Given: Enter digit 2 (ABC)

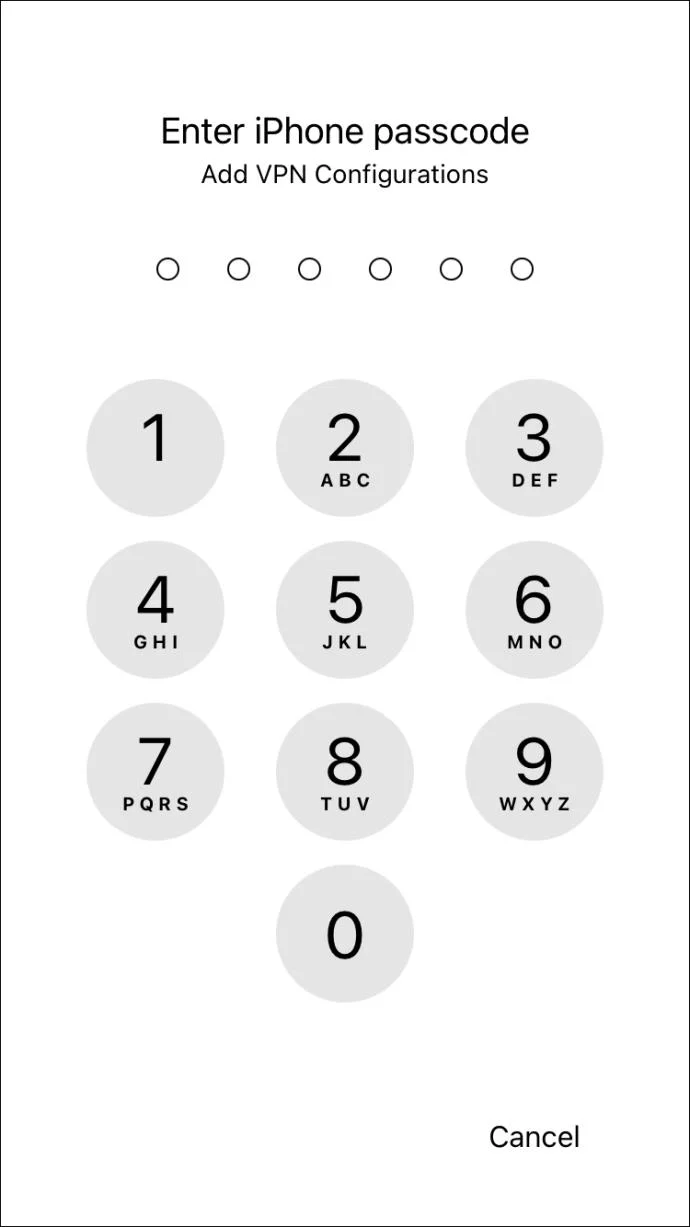Looking at the screenshot, I should tap(345, 448).
